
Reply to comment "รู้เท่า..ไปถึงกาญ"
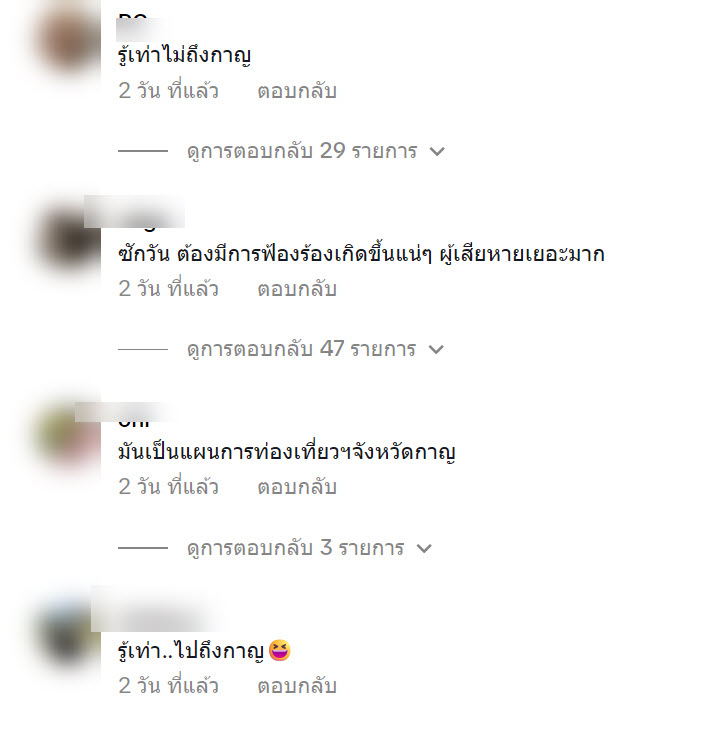point(297,686)
